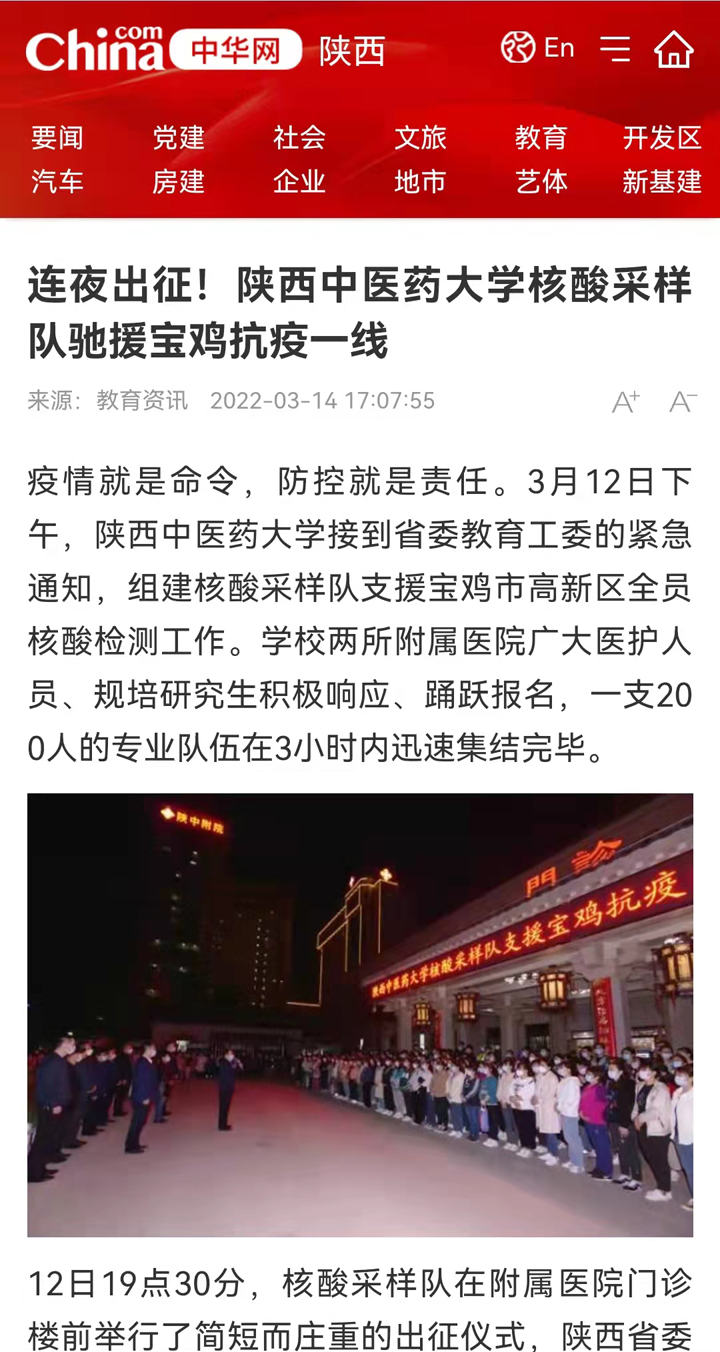Open the 教育 category
The image size is (720, 1352).
(541, 138)
